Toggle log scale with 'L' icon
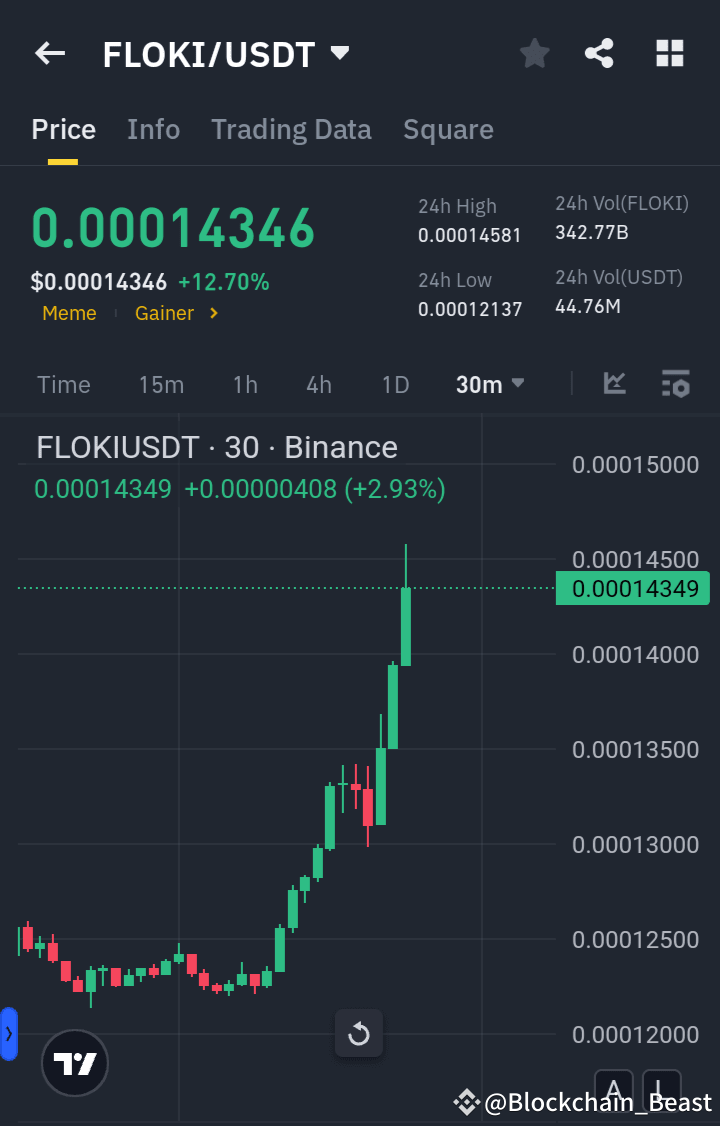This screenshot has height=1126, width=720. [x=661, y=1090]
